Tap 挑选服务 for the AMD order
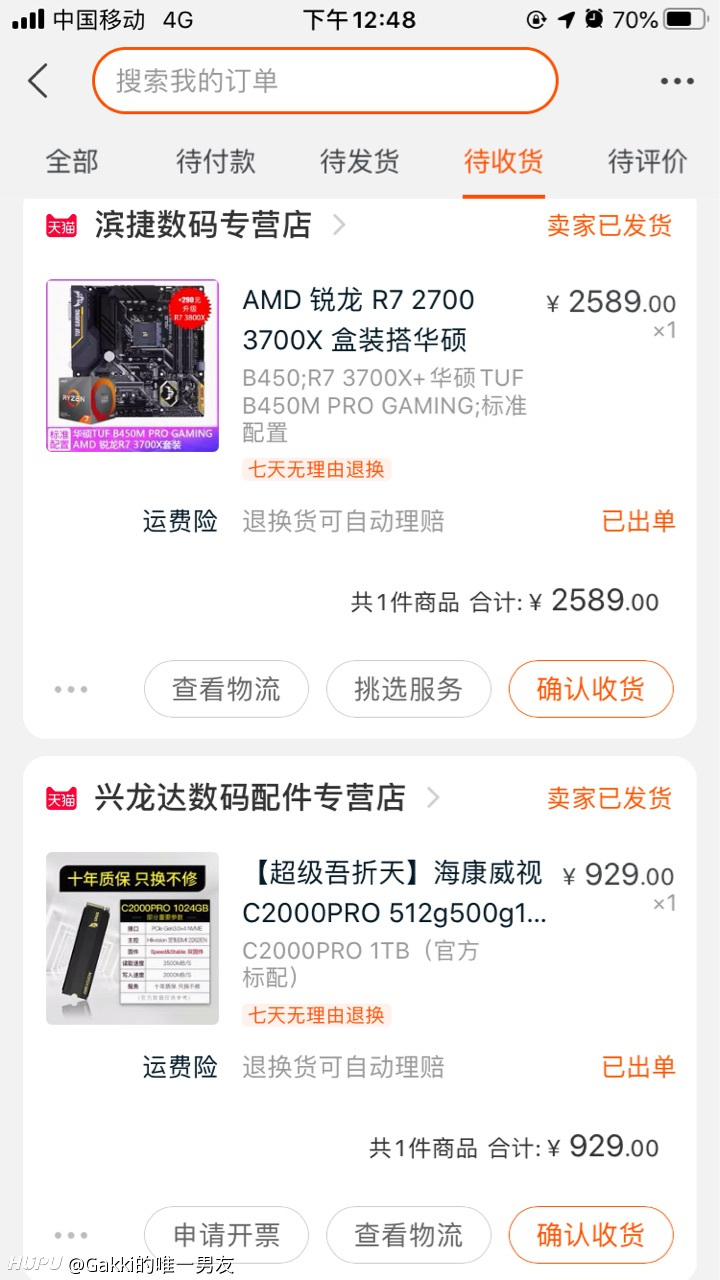This screenshot has height=1280, width=720. point(408,689)
